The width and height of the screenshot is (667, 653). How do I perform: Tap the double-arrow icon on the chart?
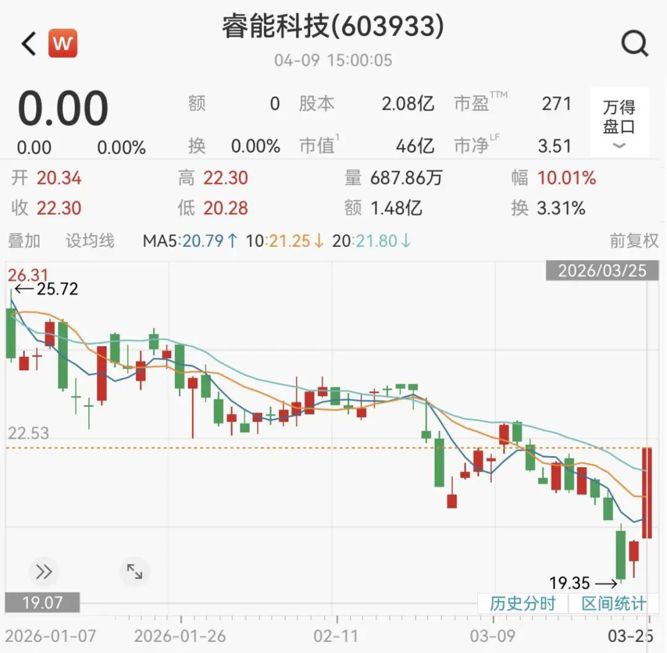coord(44,572)
